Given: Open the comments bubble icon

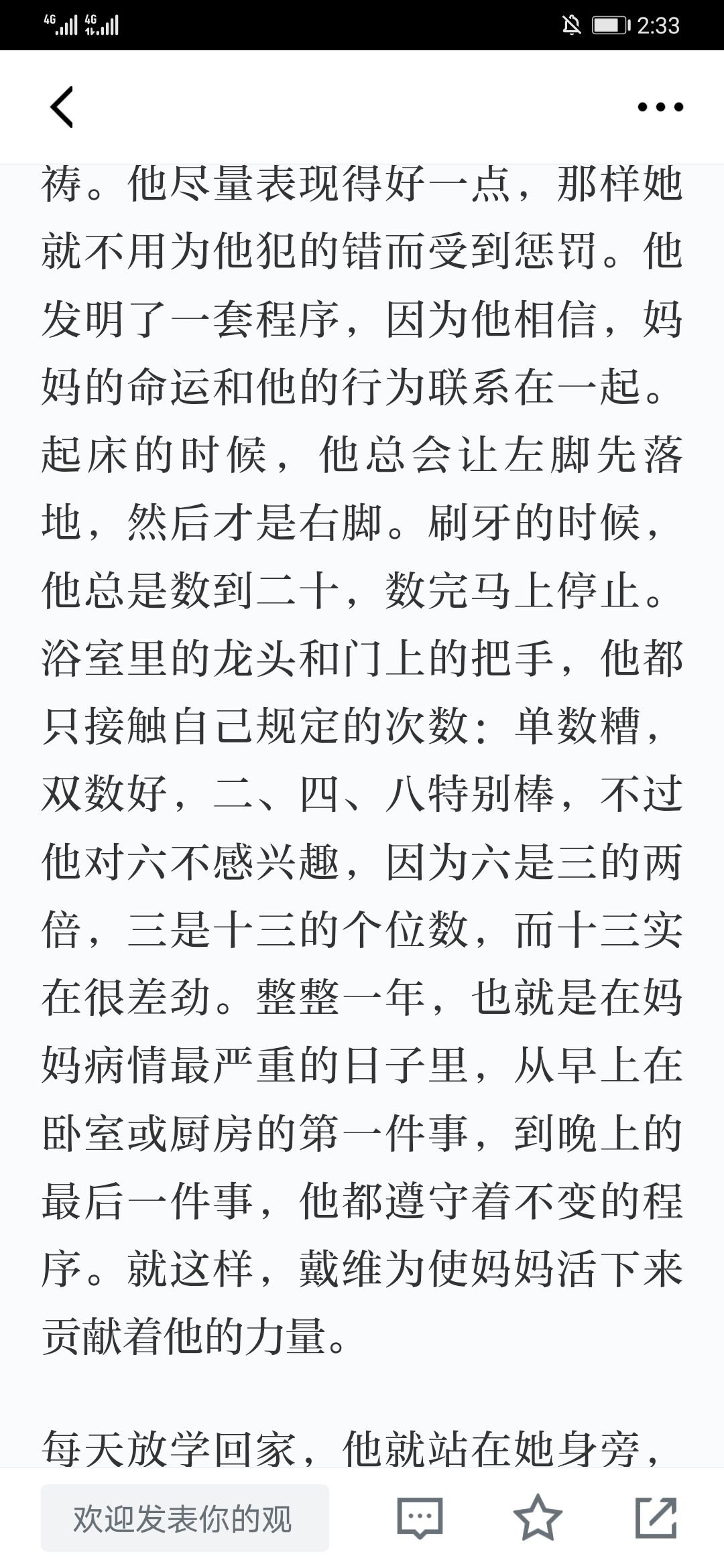Looking at the screenshot, I should pos(420,1518).
